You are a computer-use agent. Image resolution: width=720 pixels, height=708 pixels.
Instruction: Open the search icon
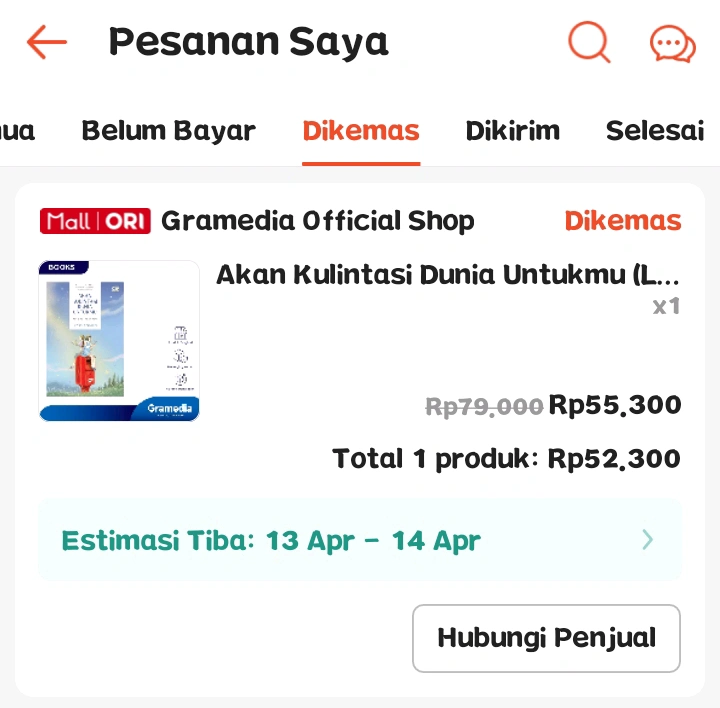(x=589, y=42)
